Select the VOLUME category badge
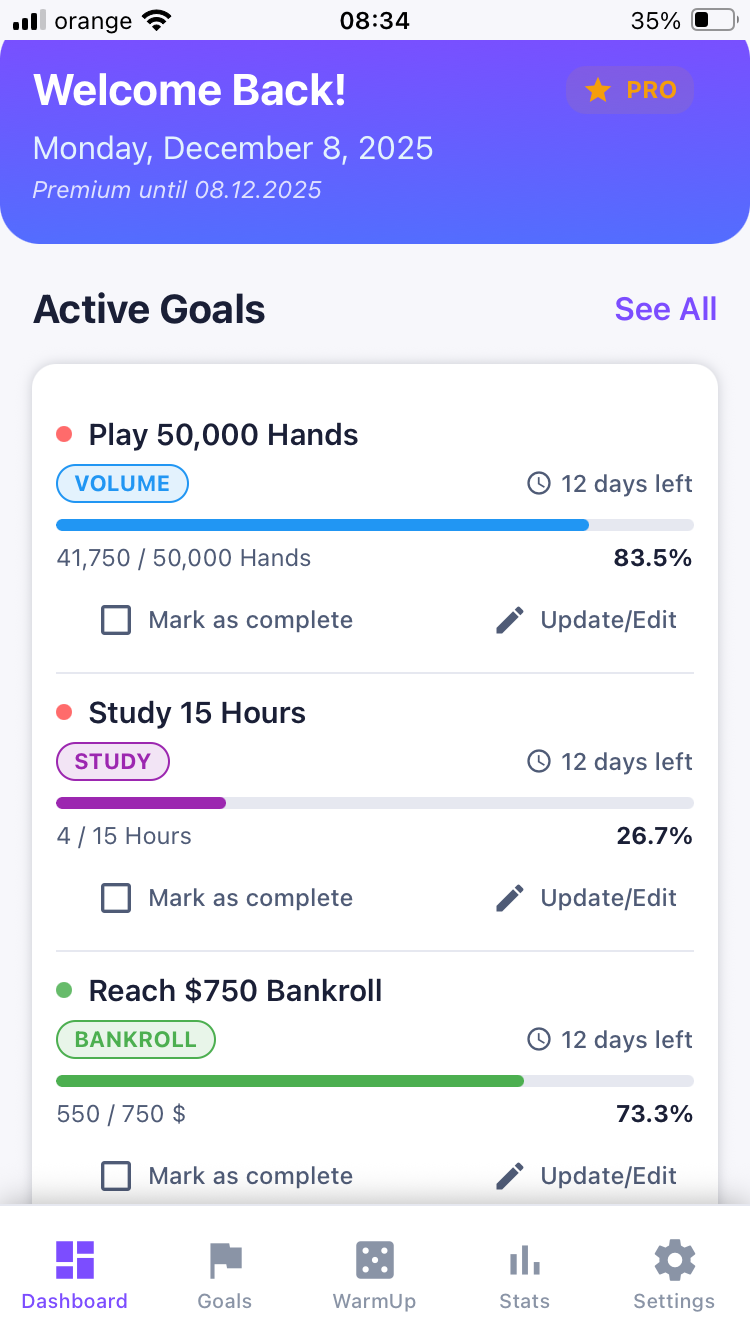The image size is (750, 1334). point(122,483)
